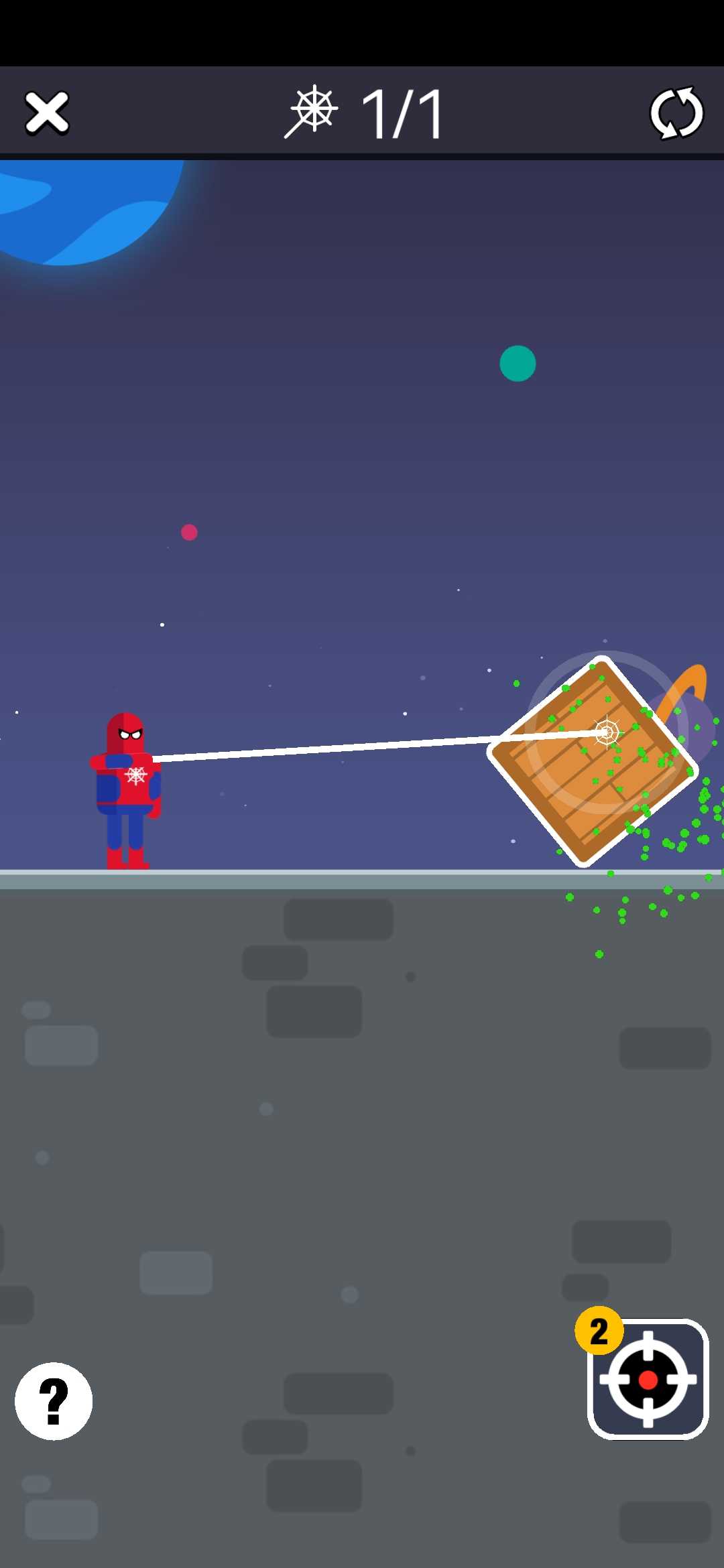Close the level with the X icon
This screenshot has width=724, height=1568.
[47, 113]
